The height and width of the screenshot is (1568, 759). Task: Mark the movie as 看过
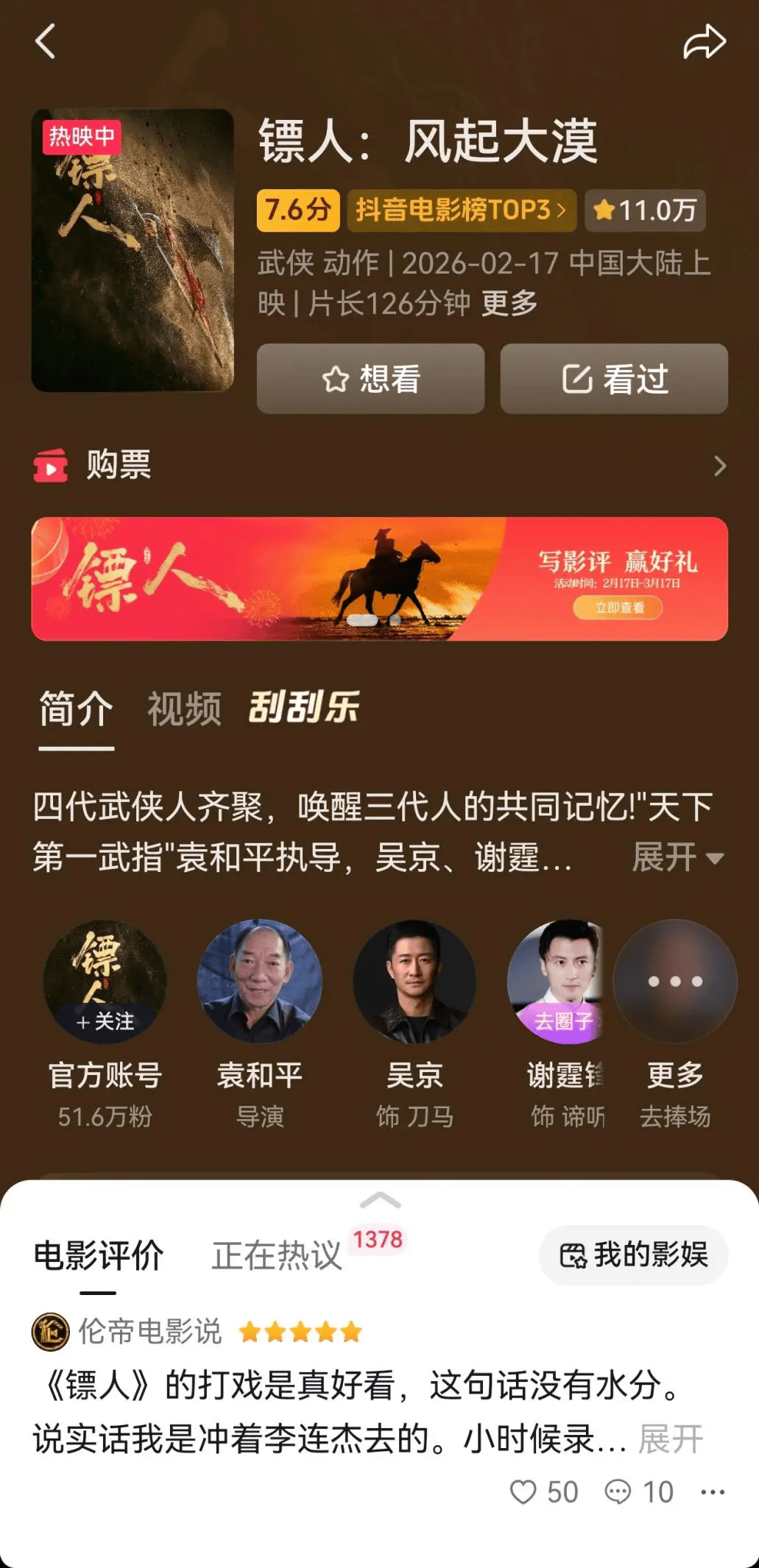[614, 379]
